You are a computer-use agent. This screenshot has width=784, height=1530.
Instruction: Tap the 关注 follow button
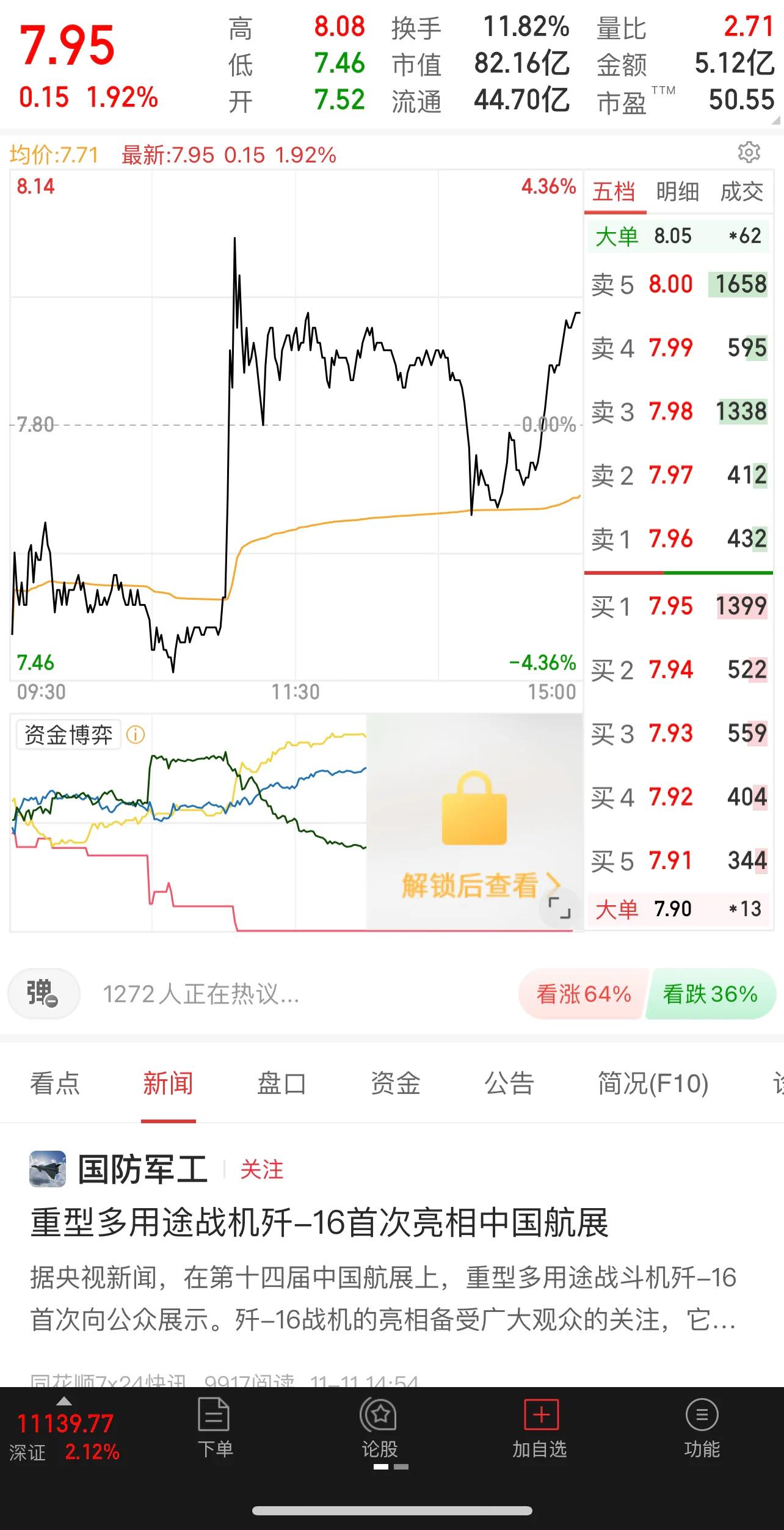coord(260,1168)
